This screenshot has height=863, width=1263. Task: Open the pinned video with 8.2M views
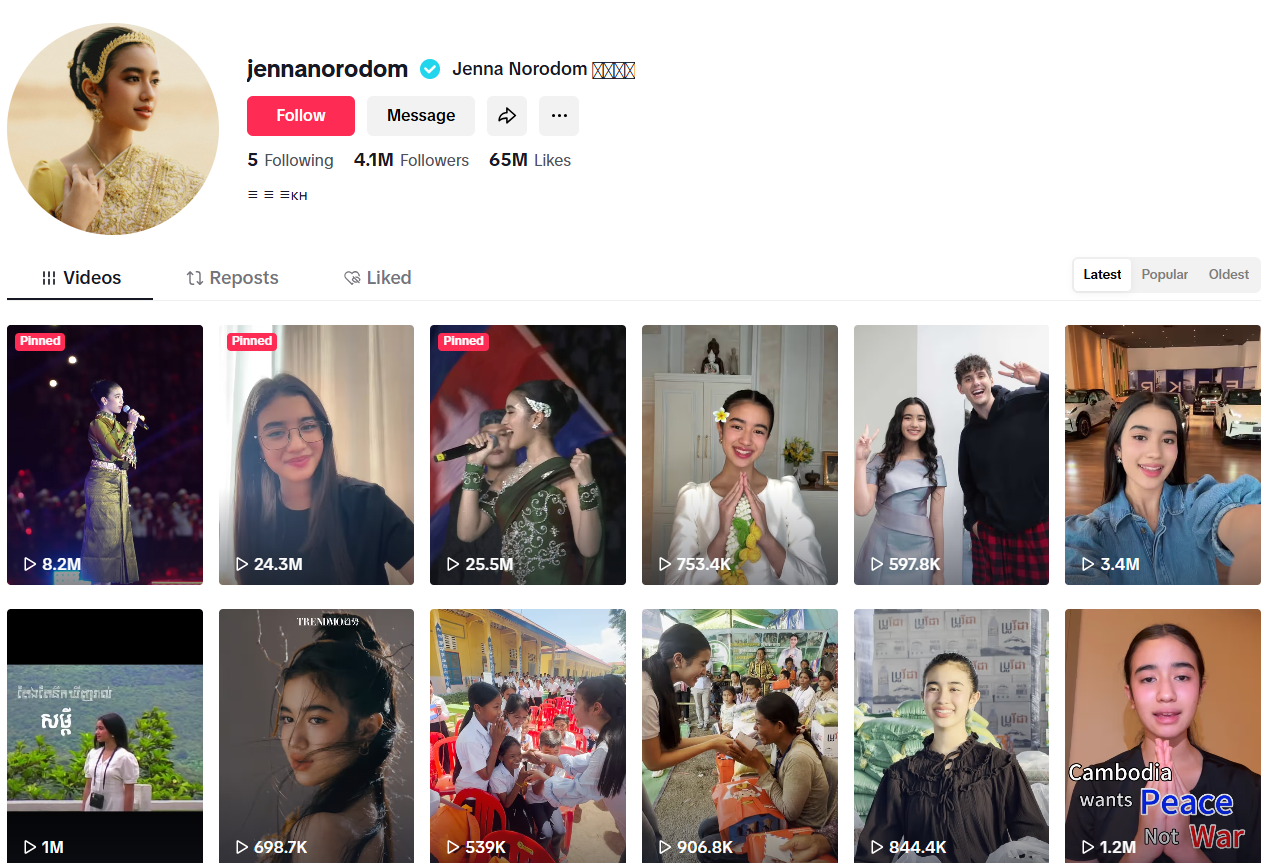click(105, 455)
